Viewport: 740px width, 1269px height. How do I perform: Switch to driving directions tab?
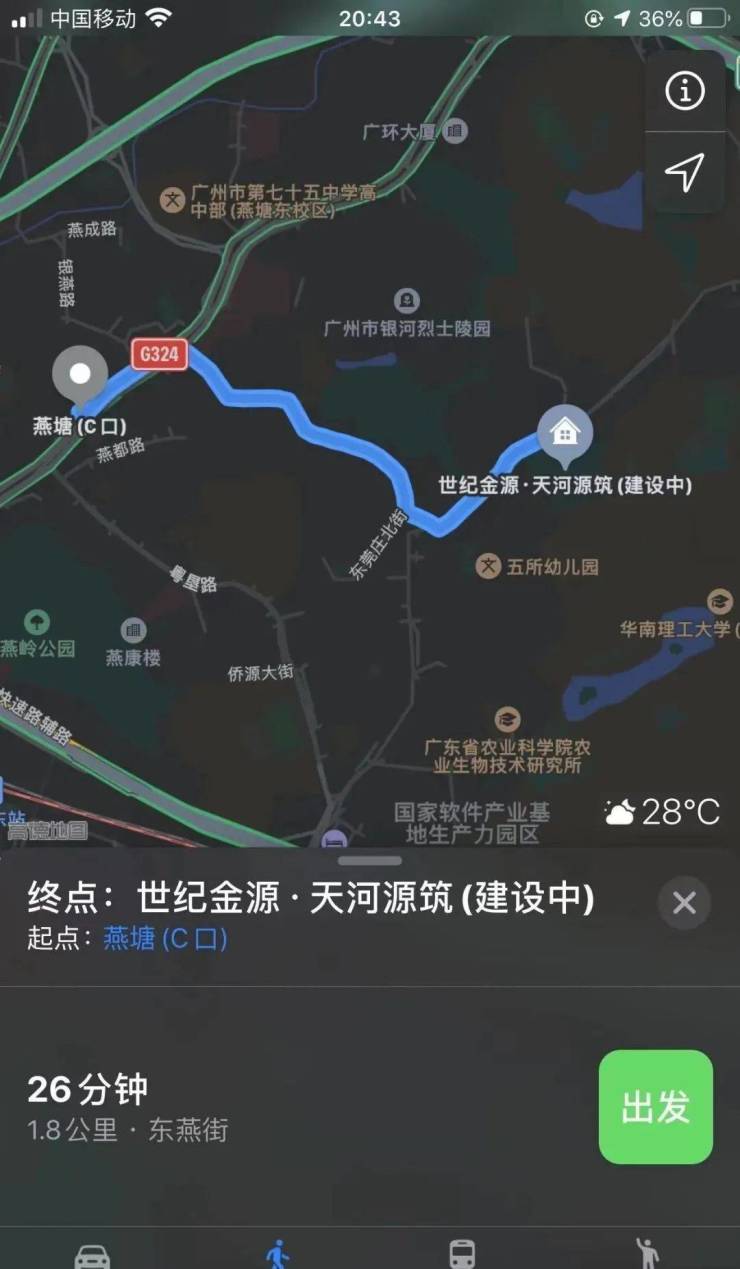(x=93, y=1254)
